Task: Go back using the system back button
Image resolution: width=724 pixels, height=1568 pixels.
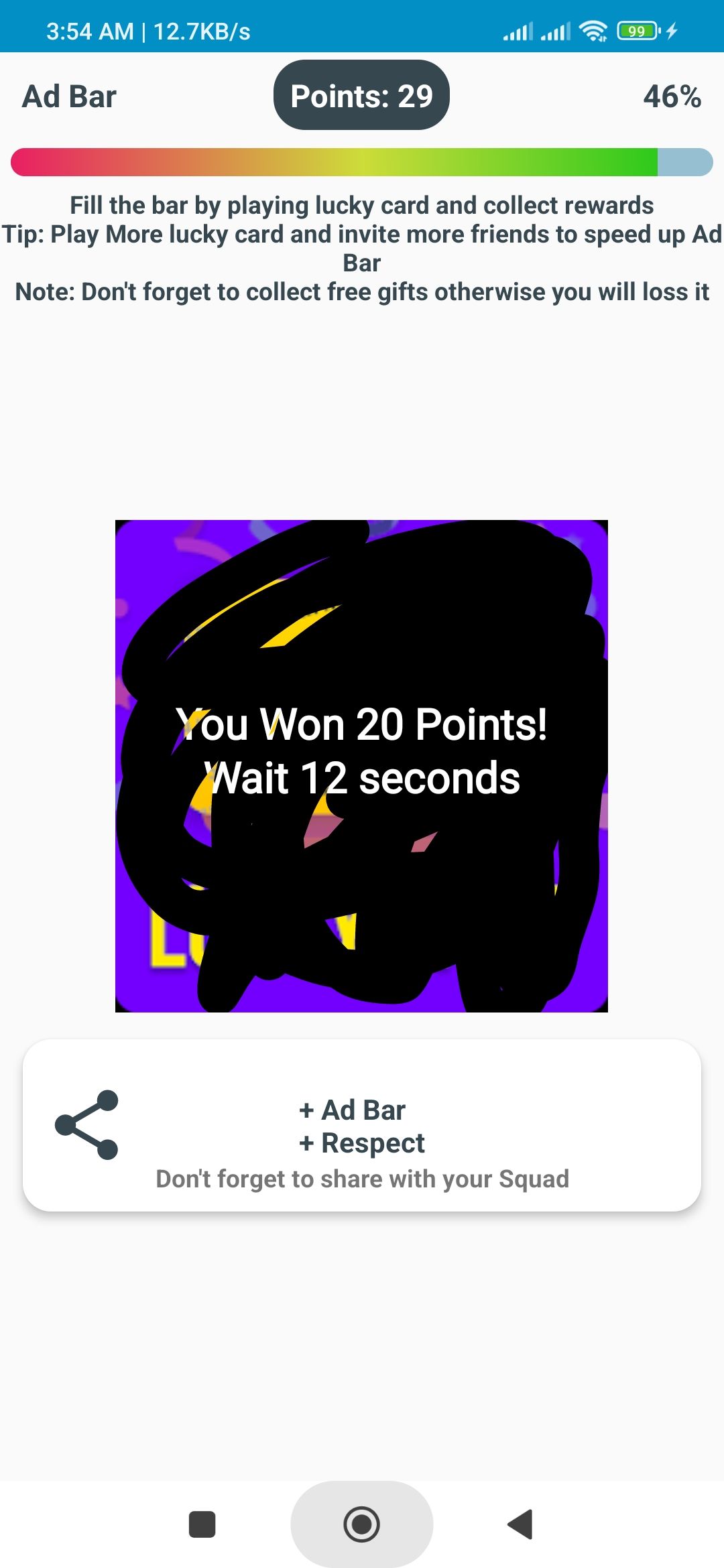Action: click(x=520, y=1524)
